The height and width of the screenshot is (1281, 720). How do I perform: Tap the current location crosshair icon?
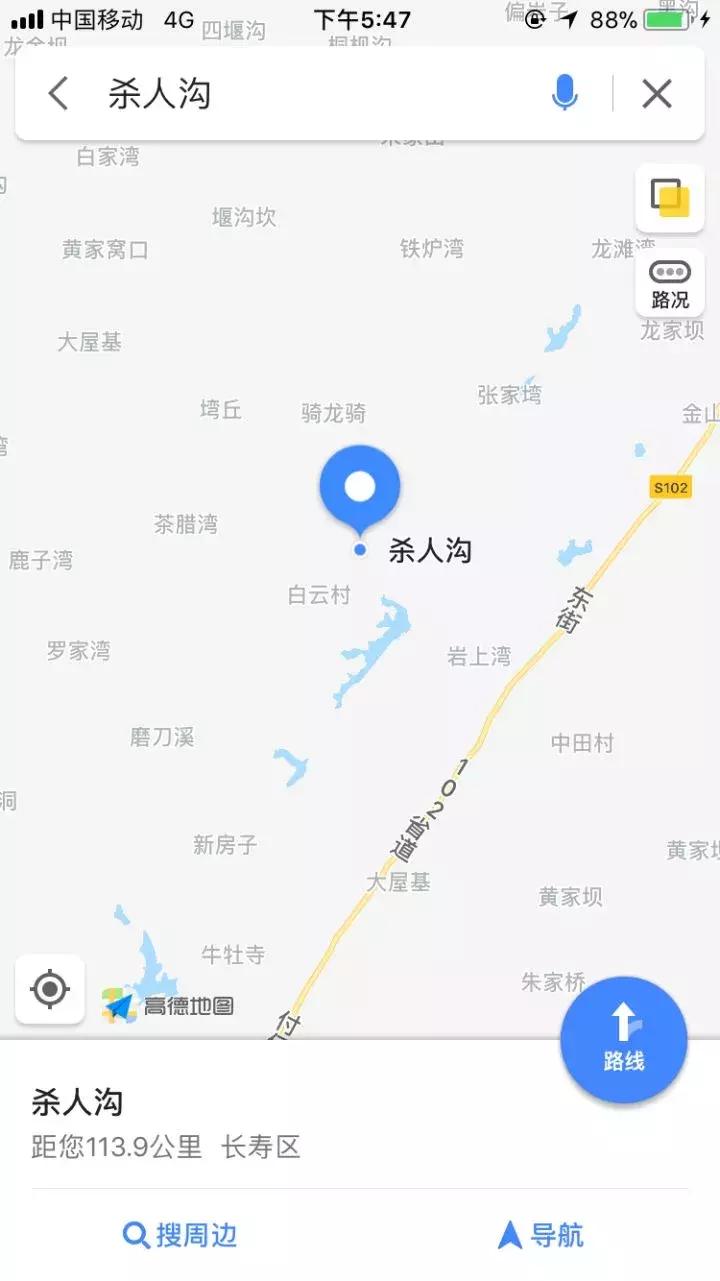(x=49, y=990)
